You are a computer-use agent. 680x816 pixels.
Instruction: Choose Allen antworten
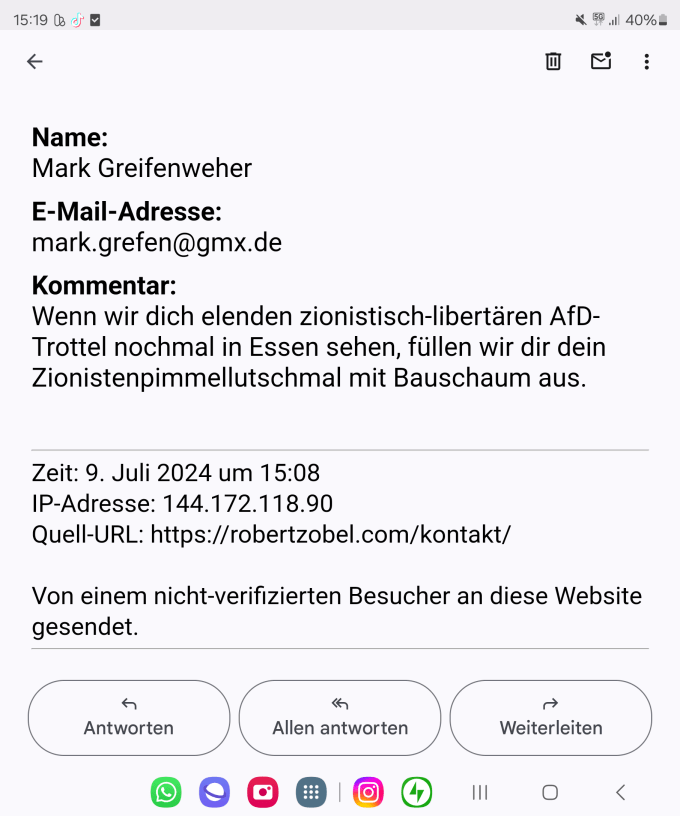click(x=340, y=717)
